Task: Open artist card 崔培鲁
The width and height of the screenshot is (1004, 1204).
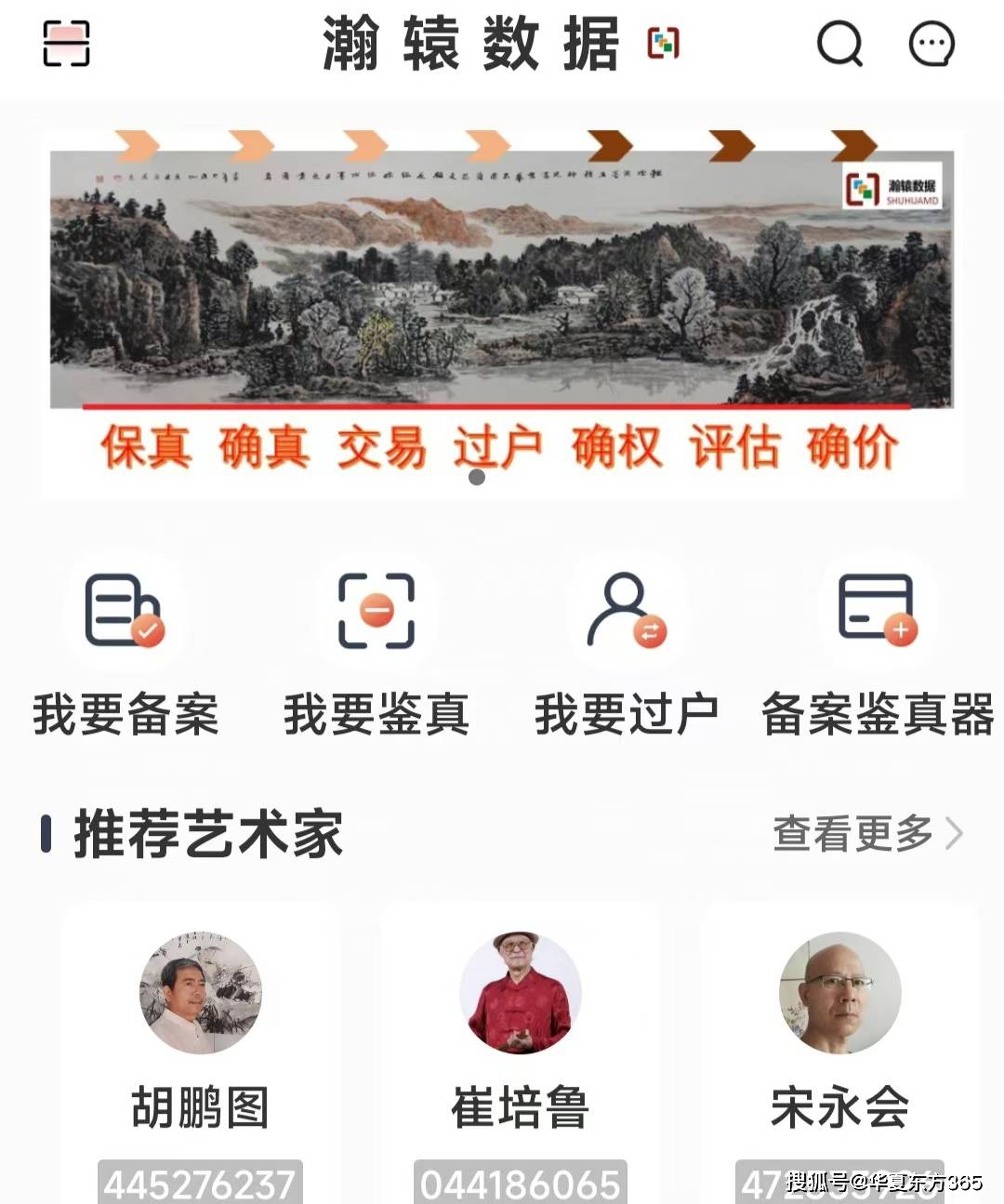Action: (x=521, y=1041)
